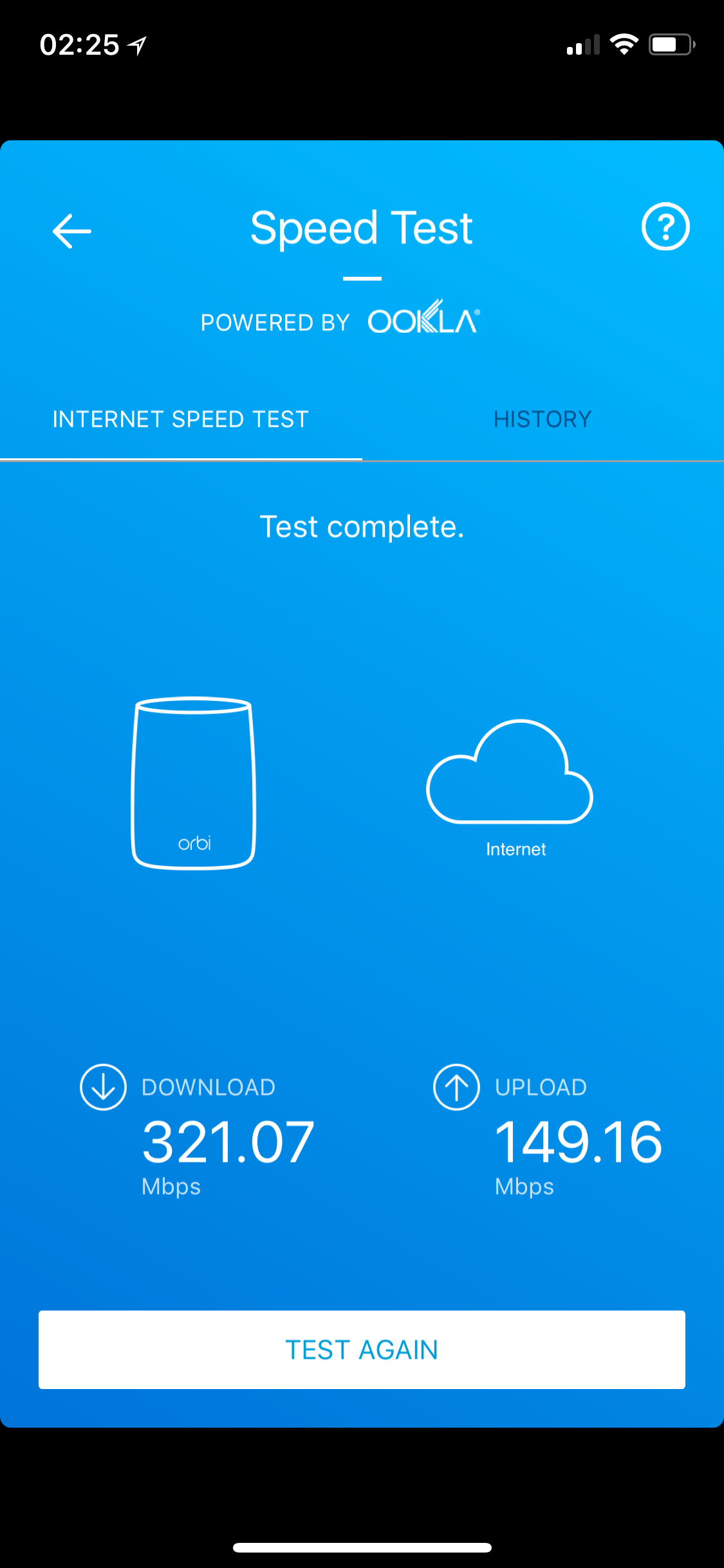Open the help question mark icon
724x1568 pixels.
[x=665, y=227]
